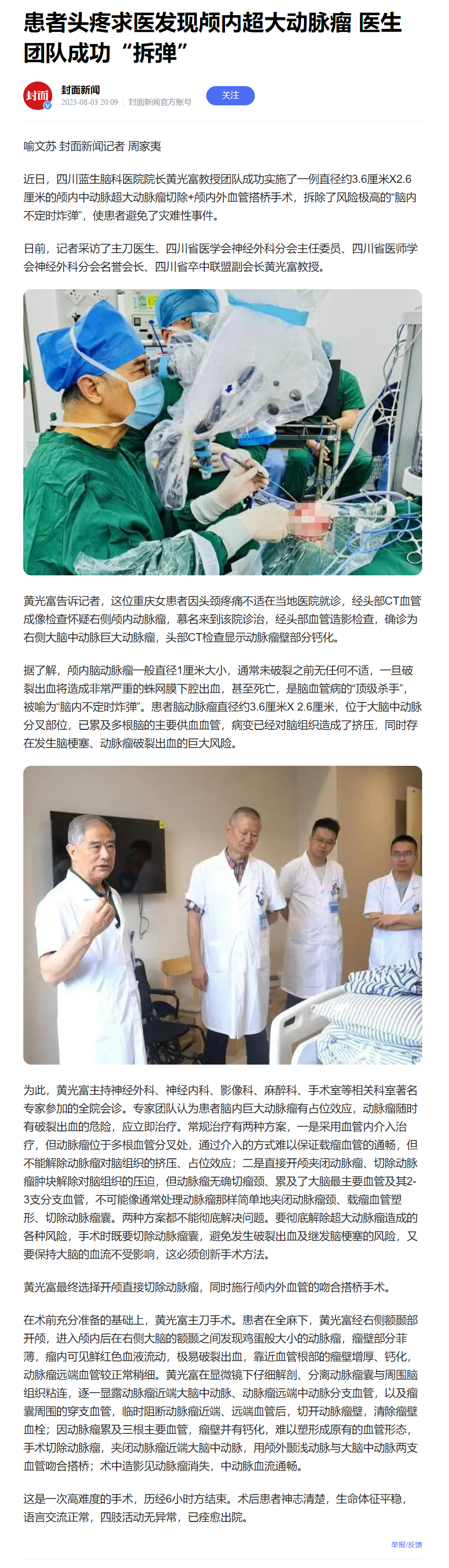Follow 封面新闻 with the 关注 button
This screenshot has height=1568, width=449.
click(230, 96)
